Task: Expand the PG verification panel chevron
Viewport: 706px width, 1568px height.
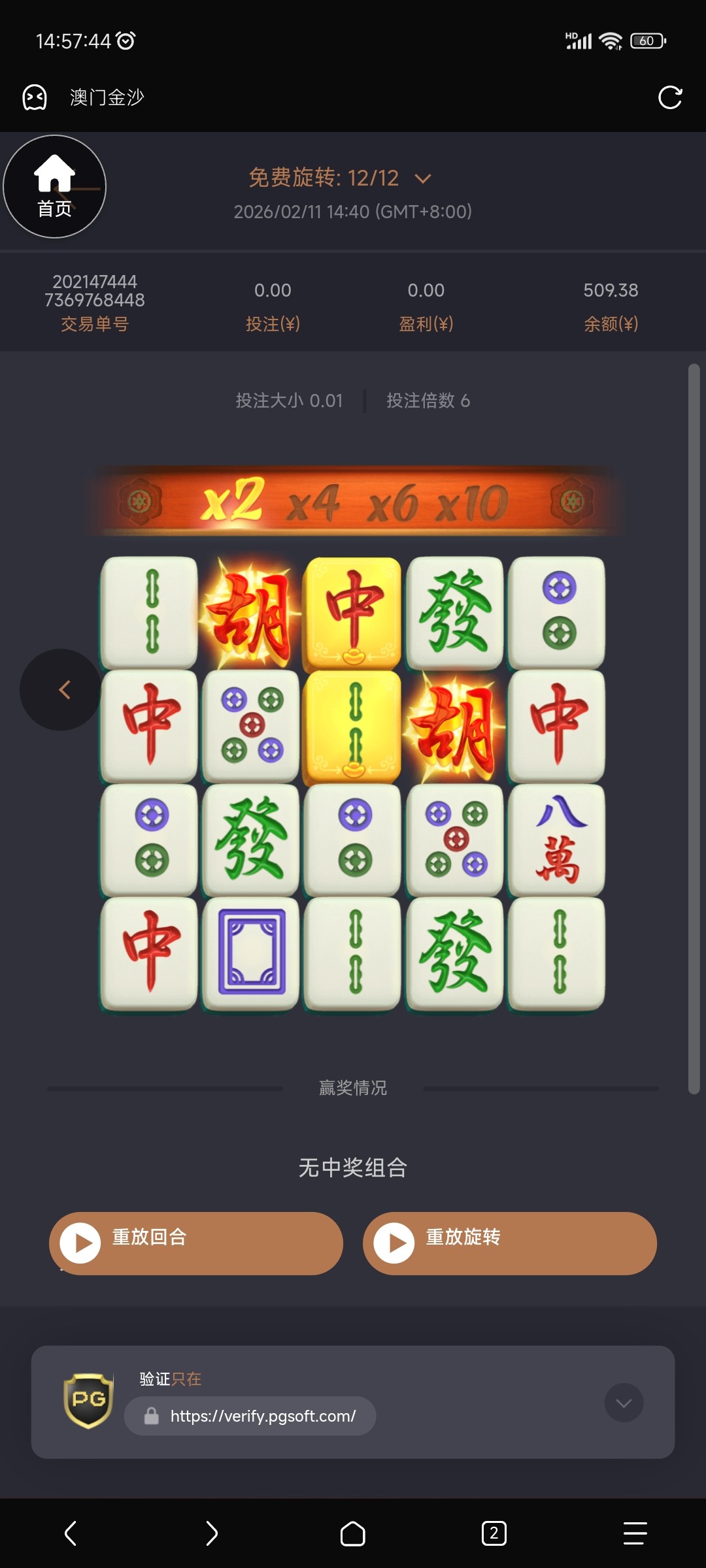Action: [x=624, y=1403]
